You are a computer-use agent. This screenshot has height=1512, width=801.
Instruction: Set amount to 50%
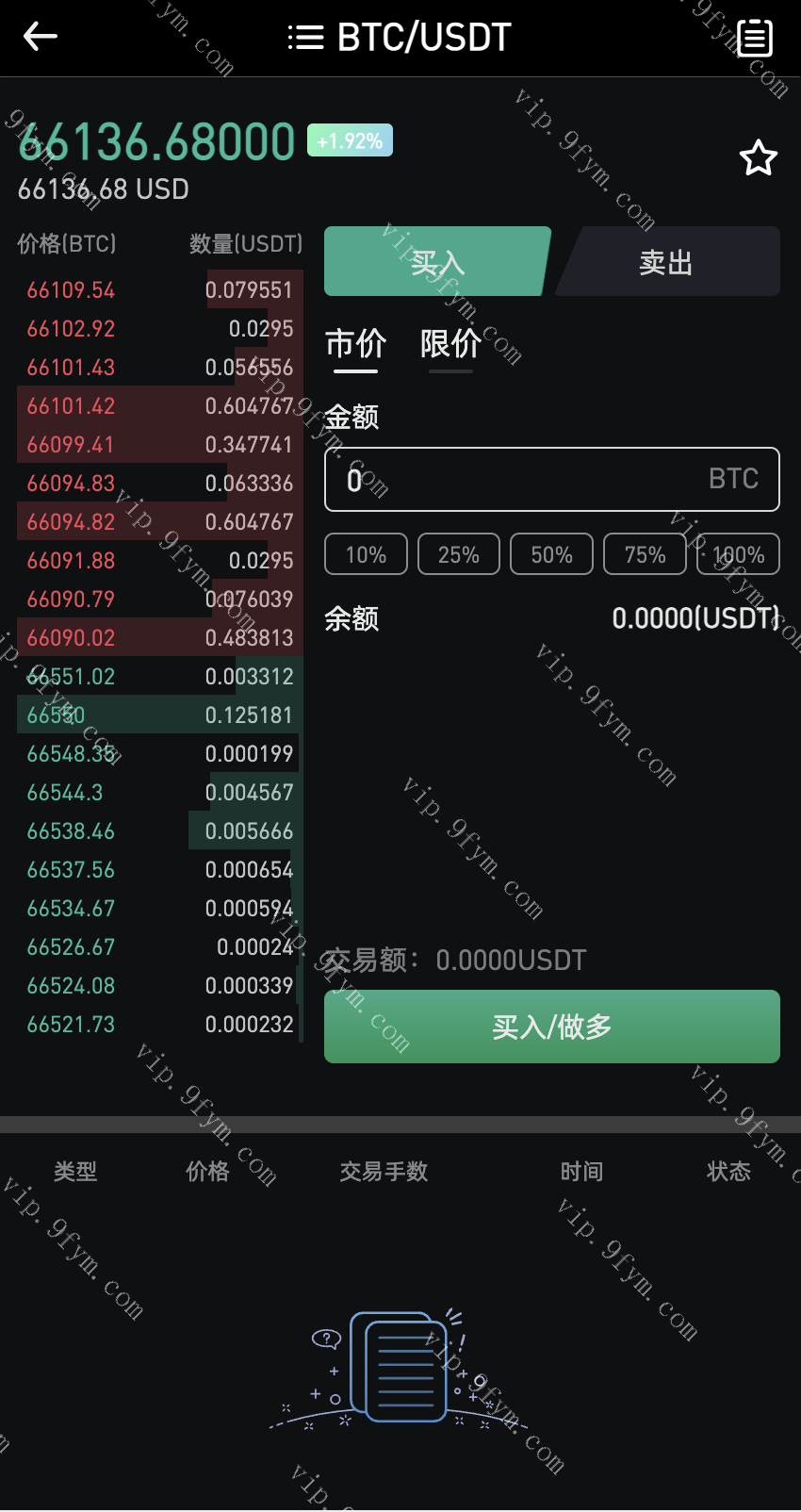(x=551, y=554)
